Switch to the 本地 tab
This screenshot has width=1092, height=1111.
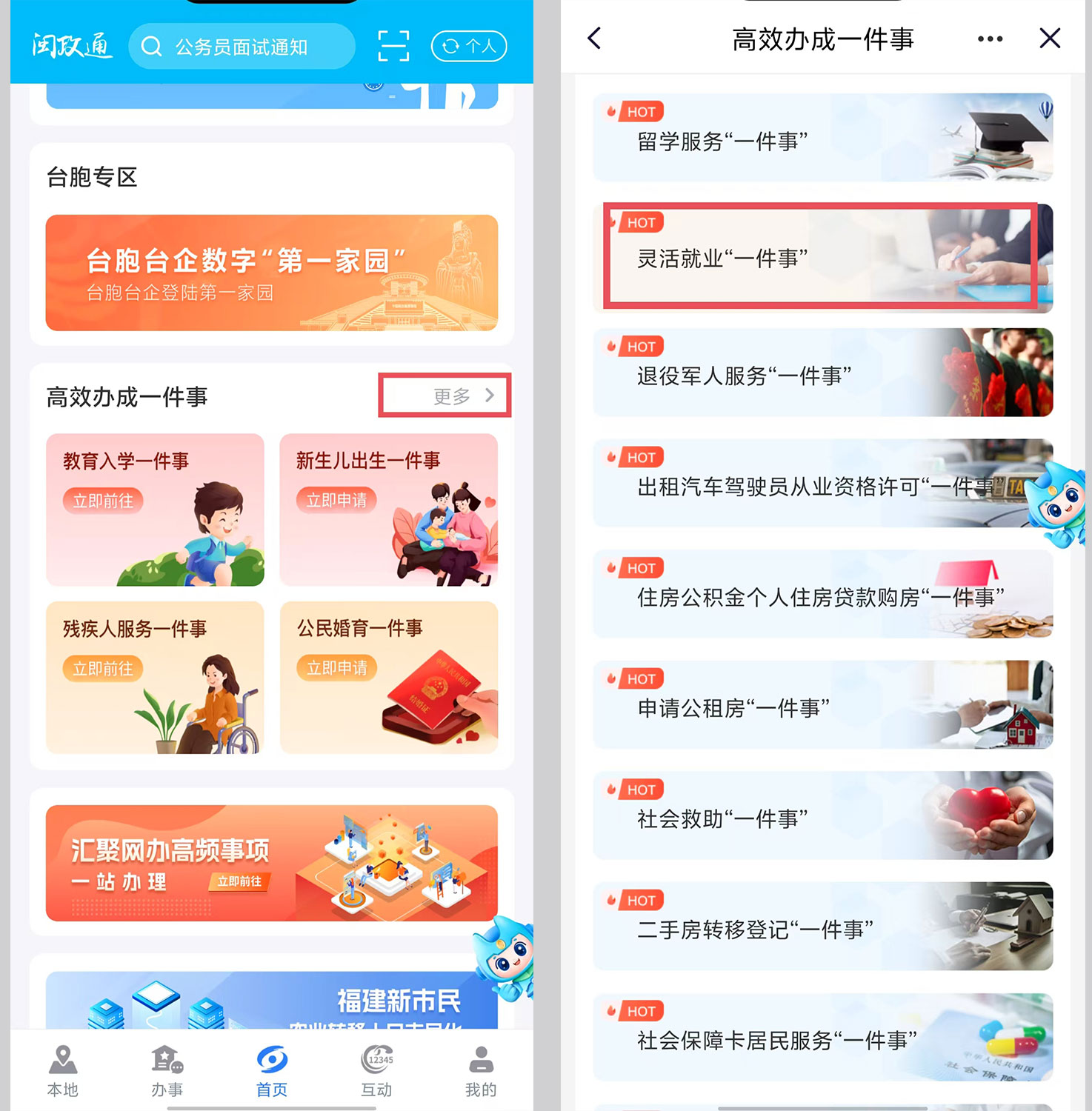(63, 1070)
